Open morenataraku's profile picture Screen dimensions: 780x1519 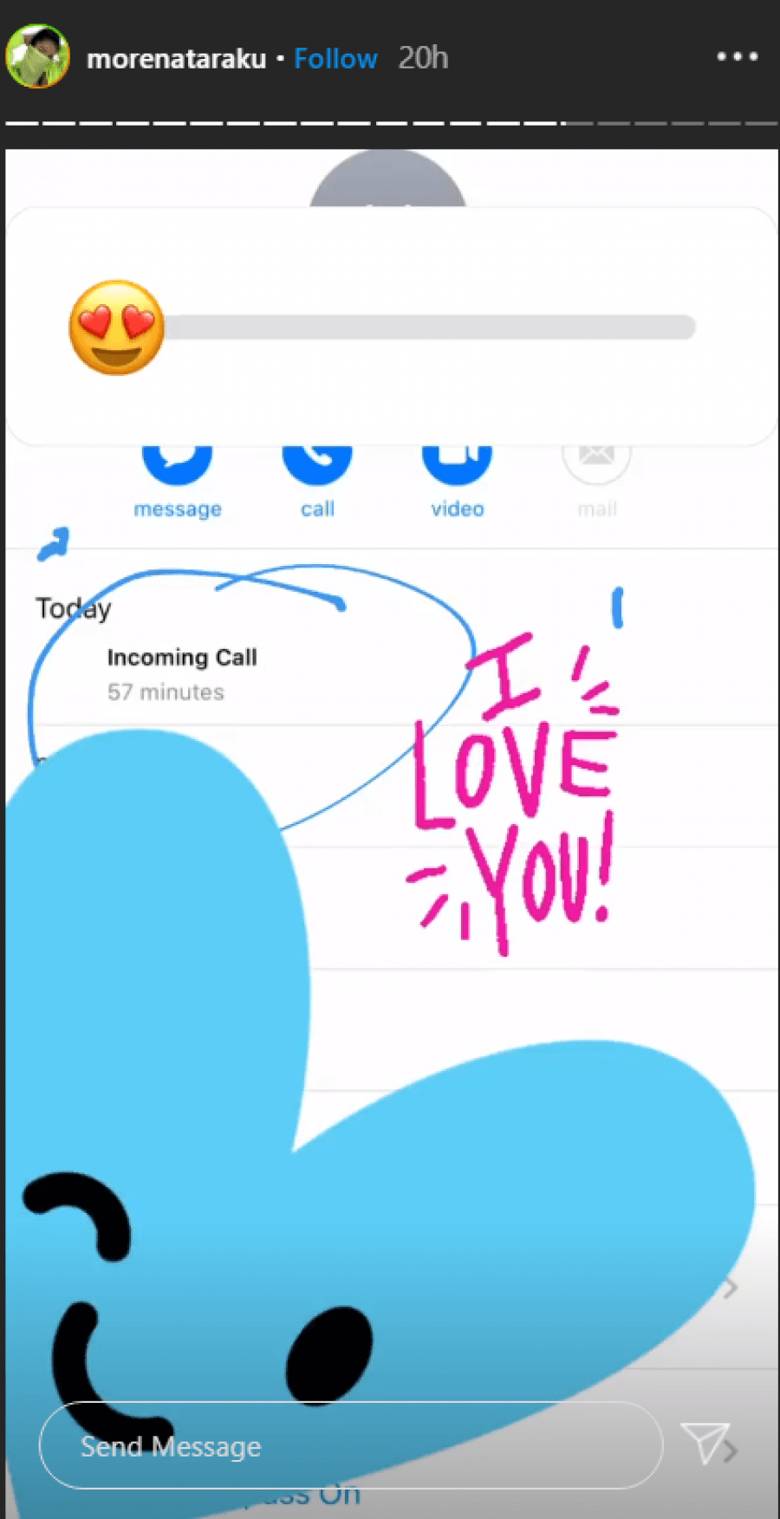38,57
